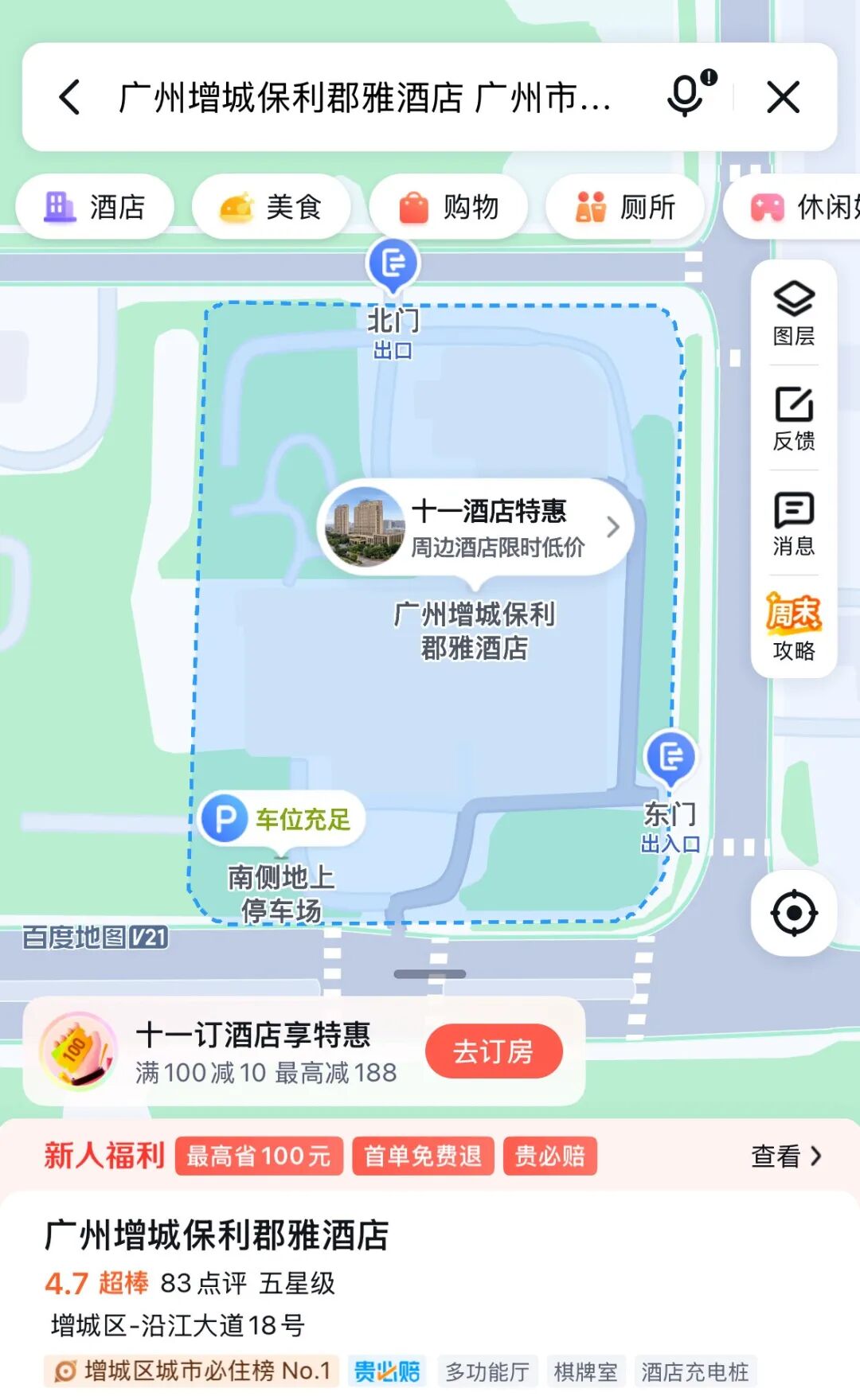Select the 酒店 category chip
Viewport: 860px width, 1400px height.
tap(95, 207)
